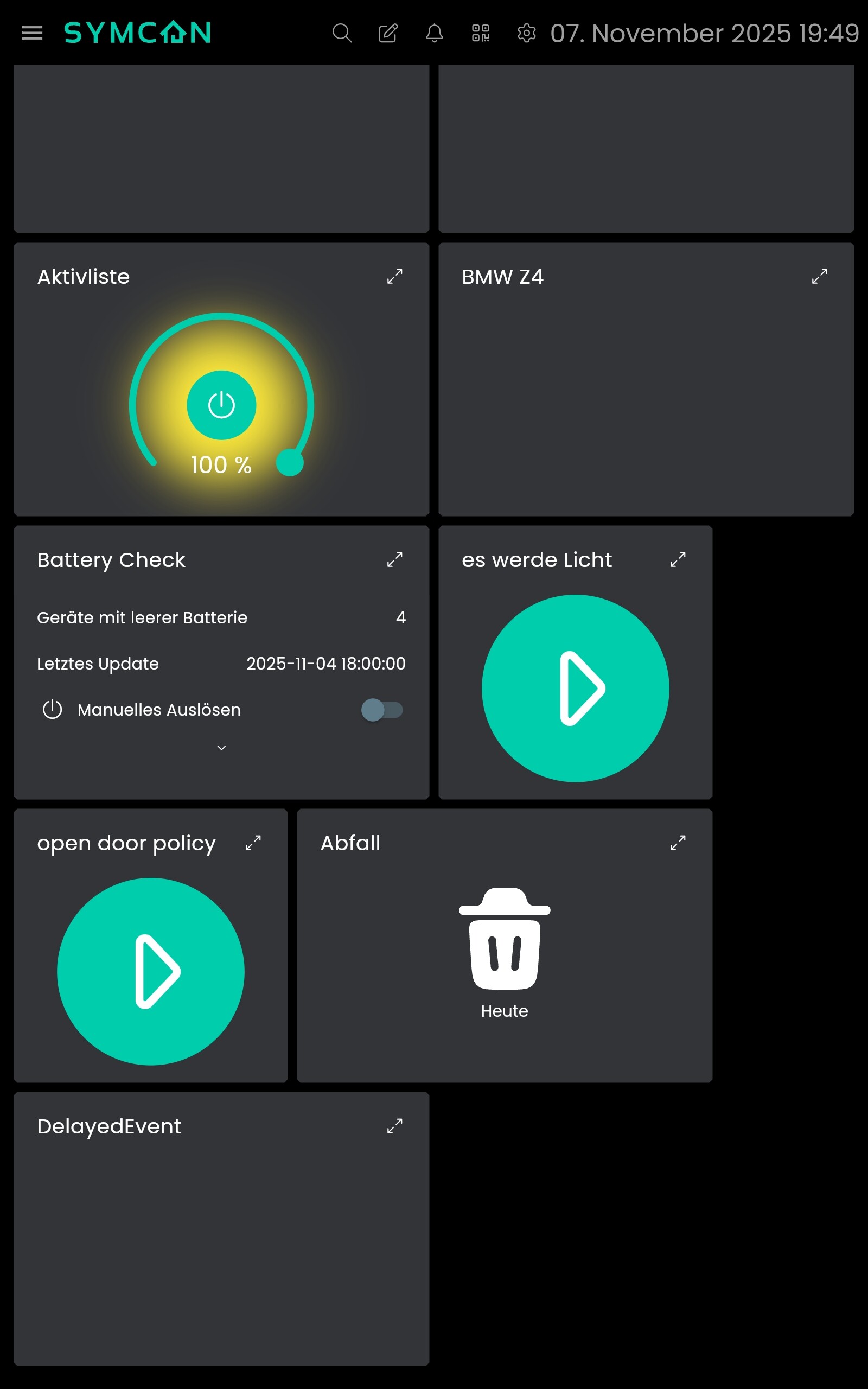Viewport: 868px width, 1389px height.
Task: Expand the Battery Check tile
Action: [x=394, y=559]
